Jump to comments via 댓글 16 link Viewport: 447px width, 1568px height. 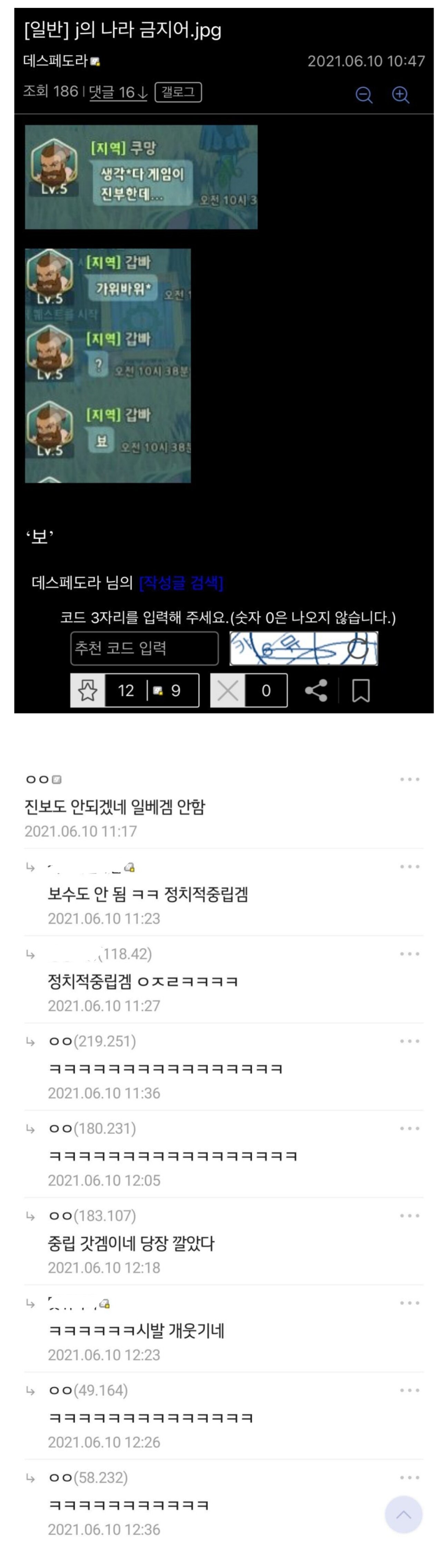[x=118, y=92]
